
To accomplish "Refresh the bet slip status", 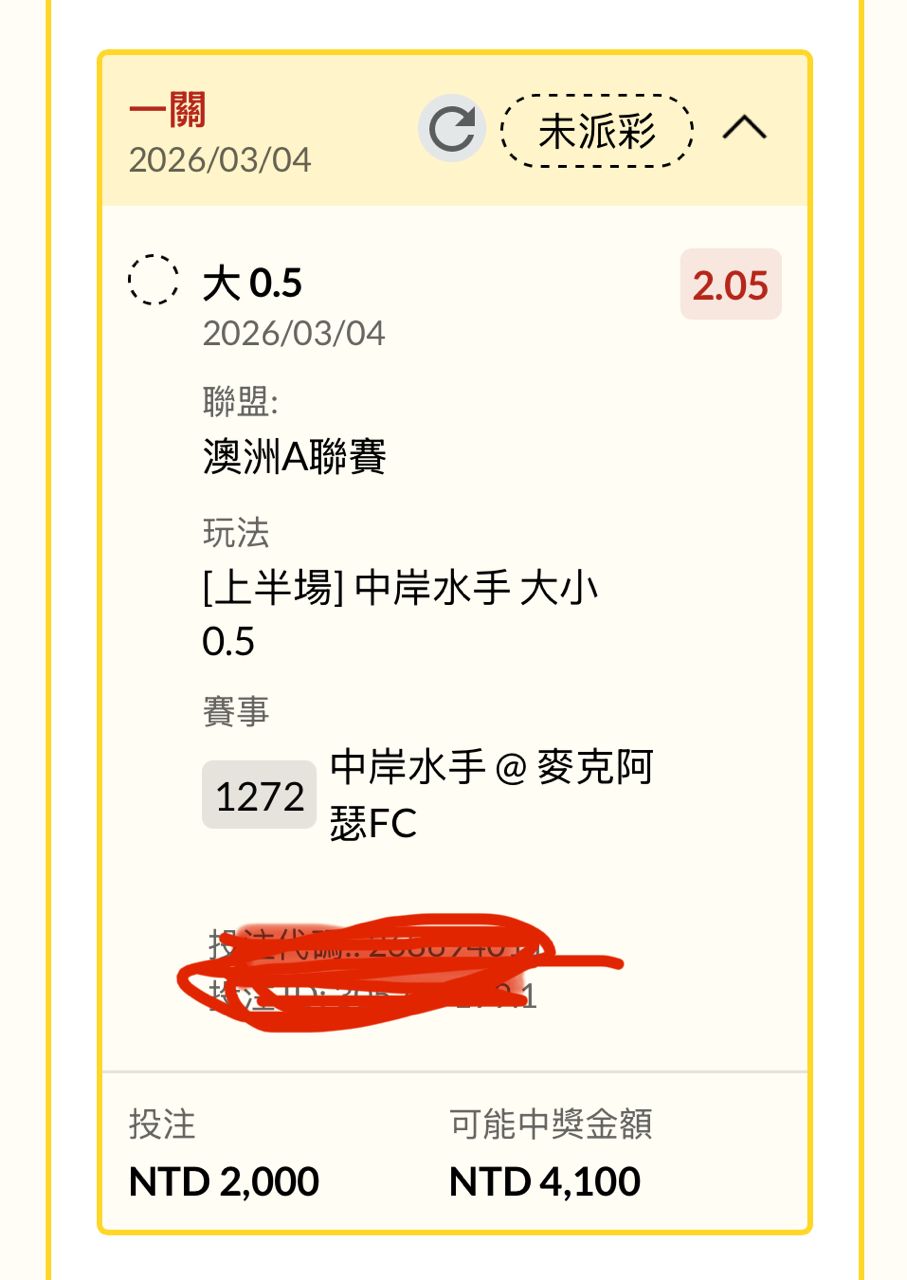I will point(451,130).
